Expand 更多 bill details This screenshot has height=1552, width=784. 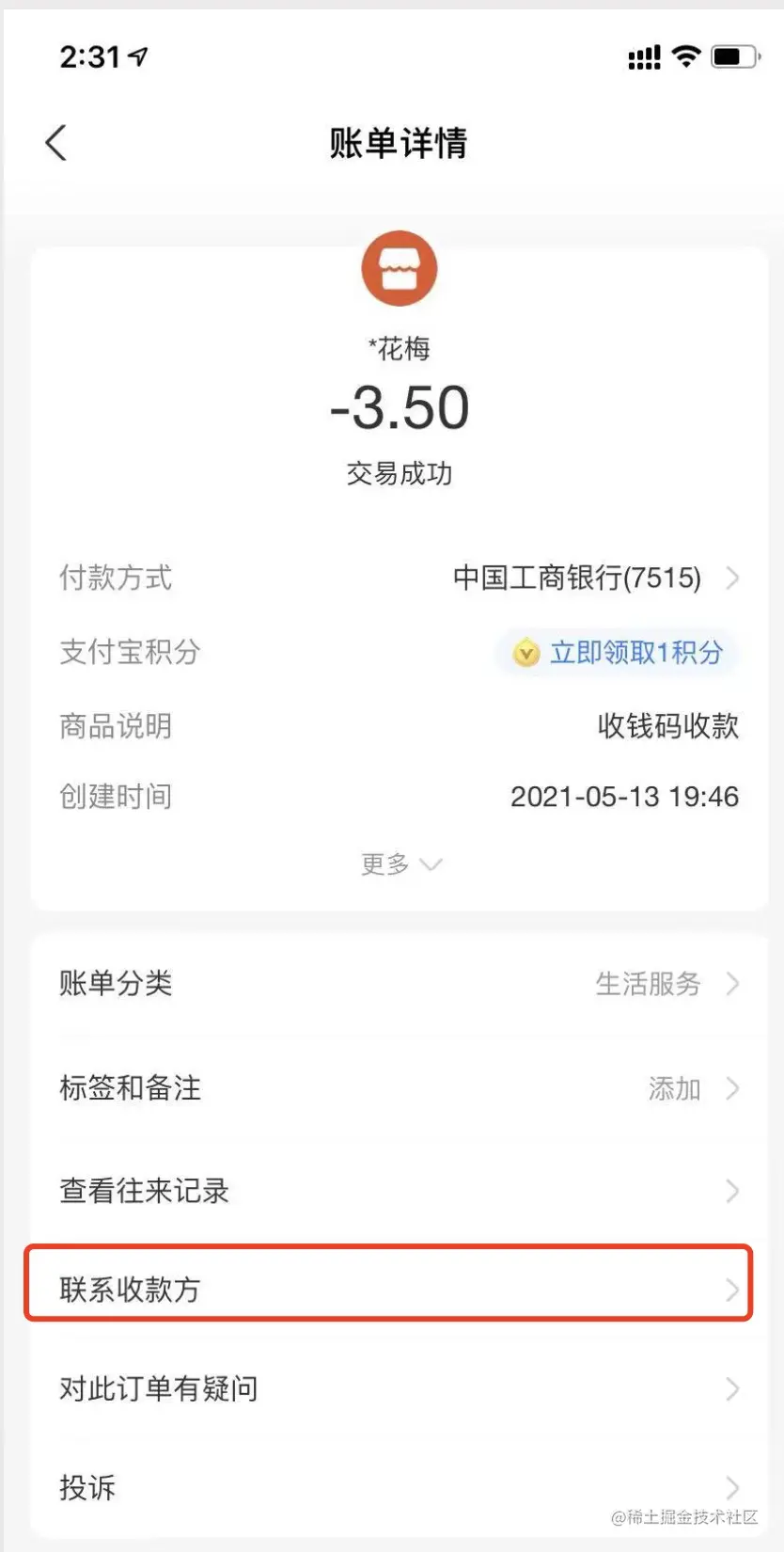tap(400, 863)
